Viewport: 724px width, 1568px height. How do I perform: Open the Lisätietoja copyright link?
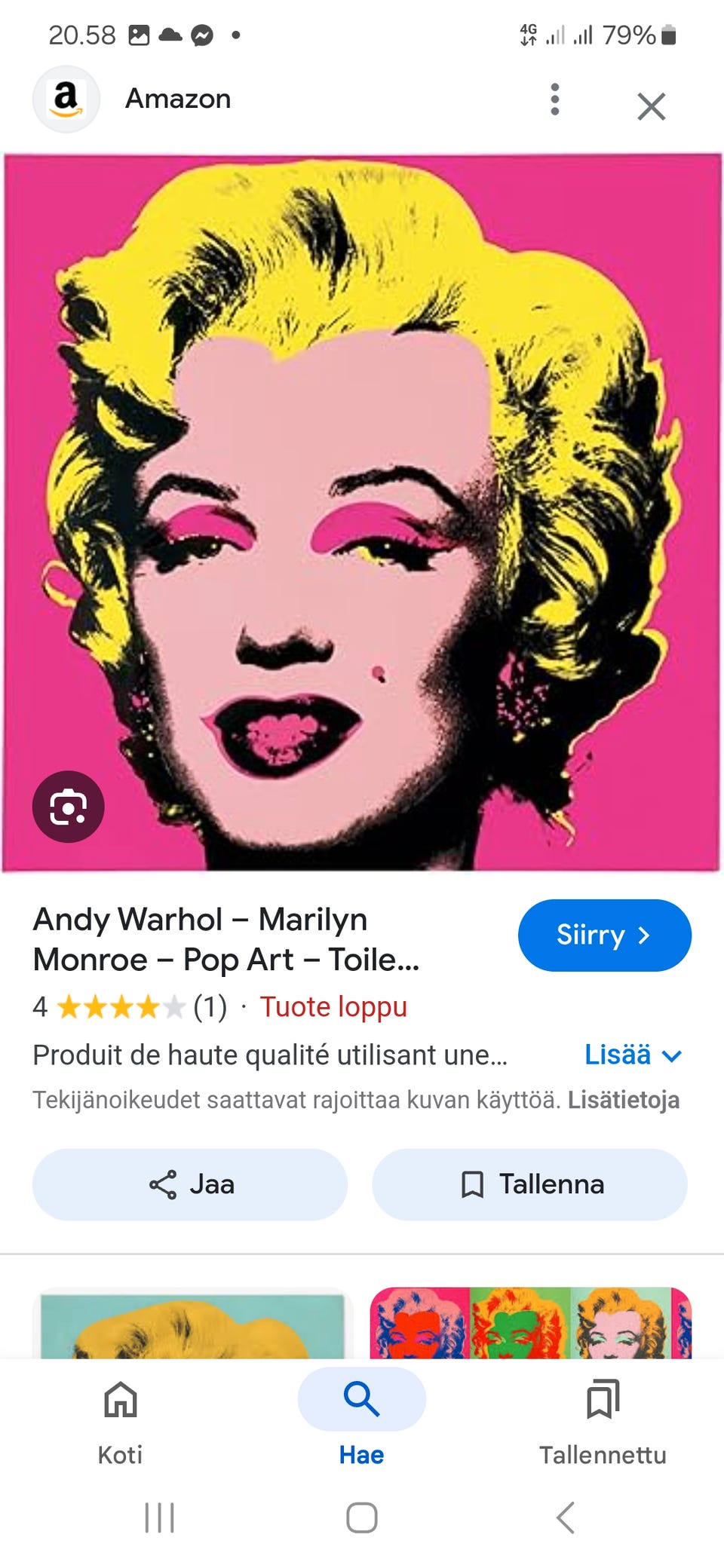pyautogui.click(x=623, y=1100)
